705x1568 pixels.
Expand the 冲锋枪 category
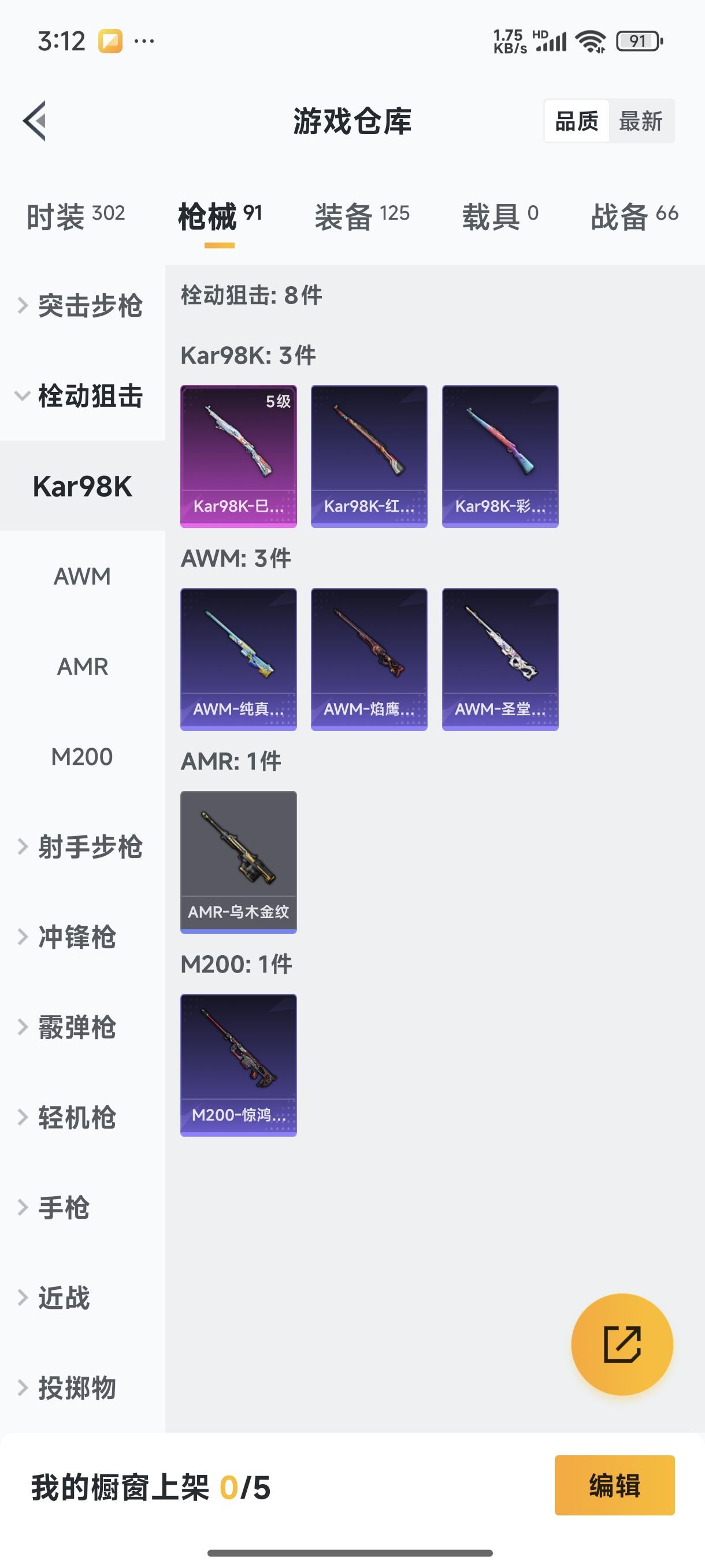(x=83, y=937)
